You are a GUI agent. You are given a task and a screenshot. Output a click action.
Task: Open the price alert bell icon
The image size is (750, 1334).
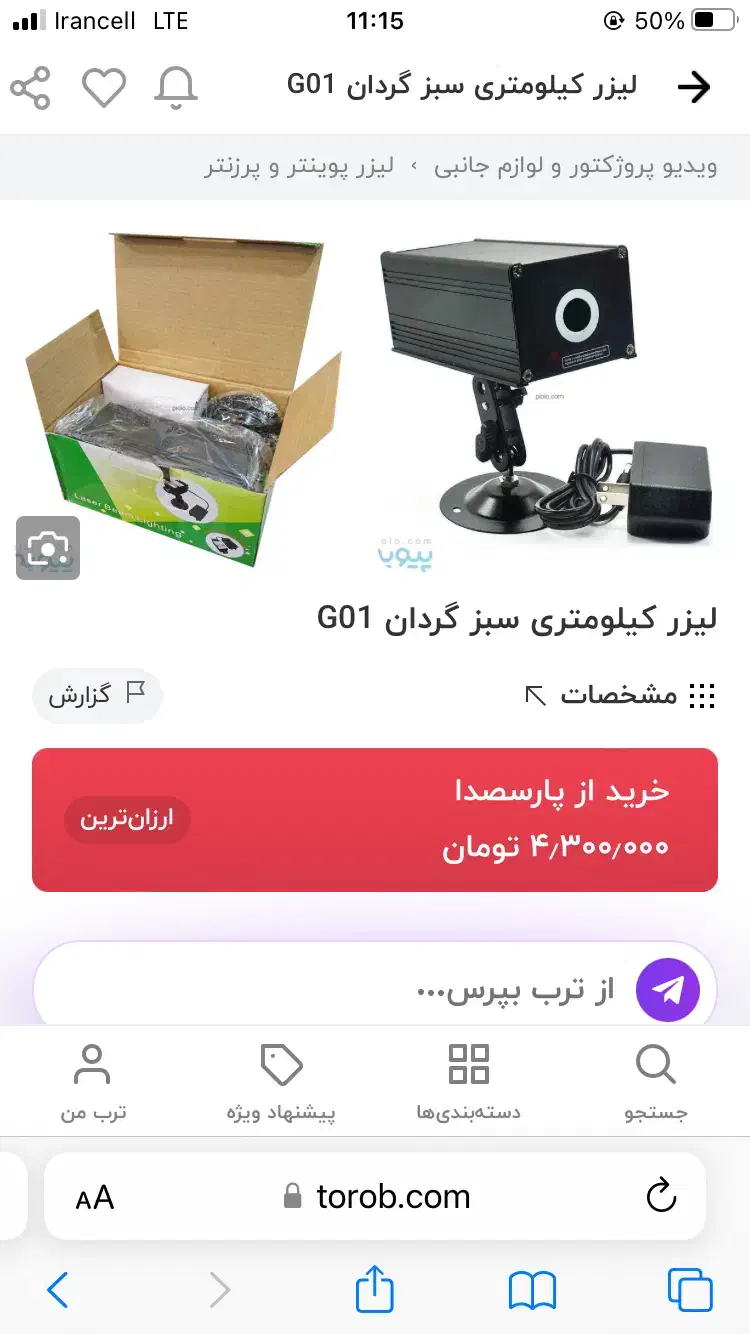point(175,88)
